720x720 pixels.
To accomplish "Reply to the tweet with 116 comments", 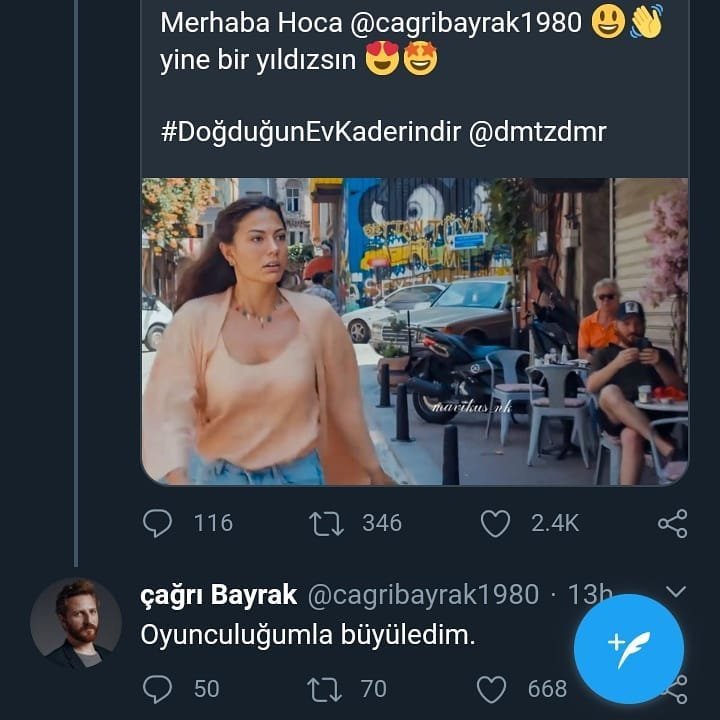I will click(x=158, y=523).
